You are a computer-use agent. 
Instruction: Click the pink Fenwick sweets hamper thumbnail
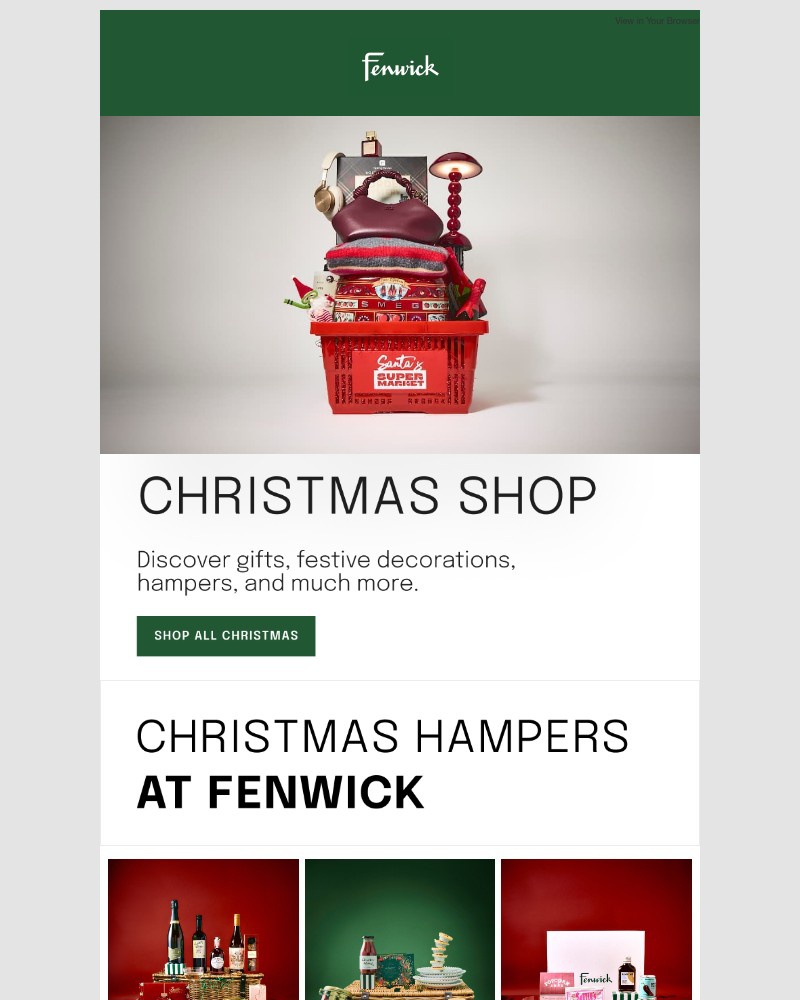click(x=596, y=928)
